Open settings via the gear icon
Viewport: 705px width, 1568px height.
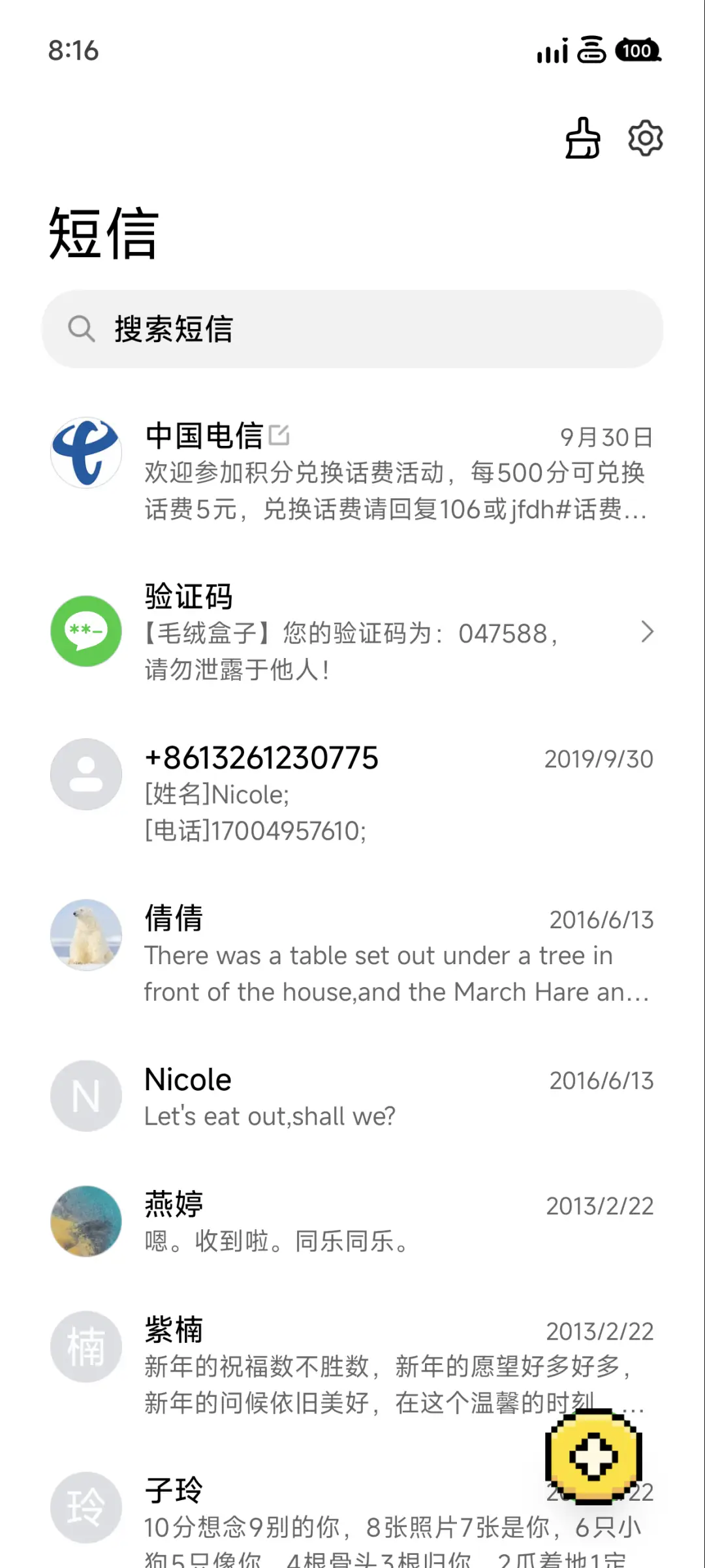click(x=645, y=139)
